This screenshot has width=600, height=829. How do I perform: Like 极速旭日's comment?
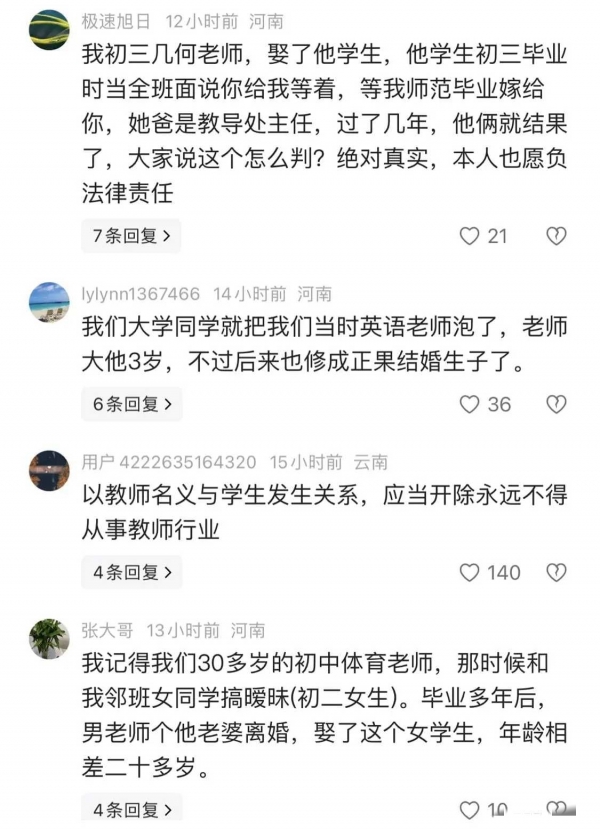[469, 236]
